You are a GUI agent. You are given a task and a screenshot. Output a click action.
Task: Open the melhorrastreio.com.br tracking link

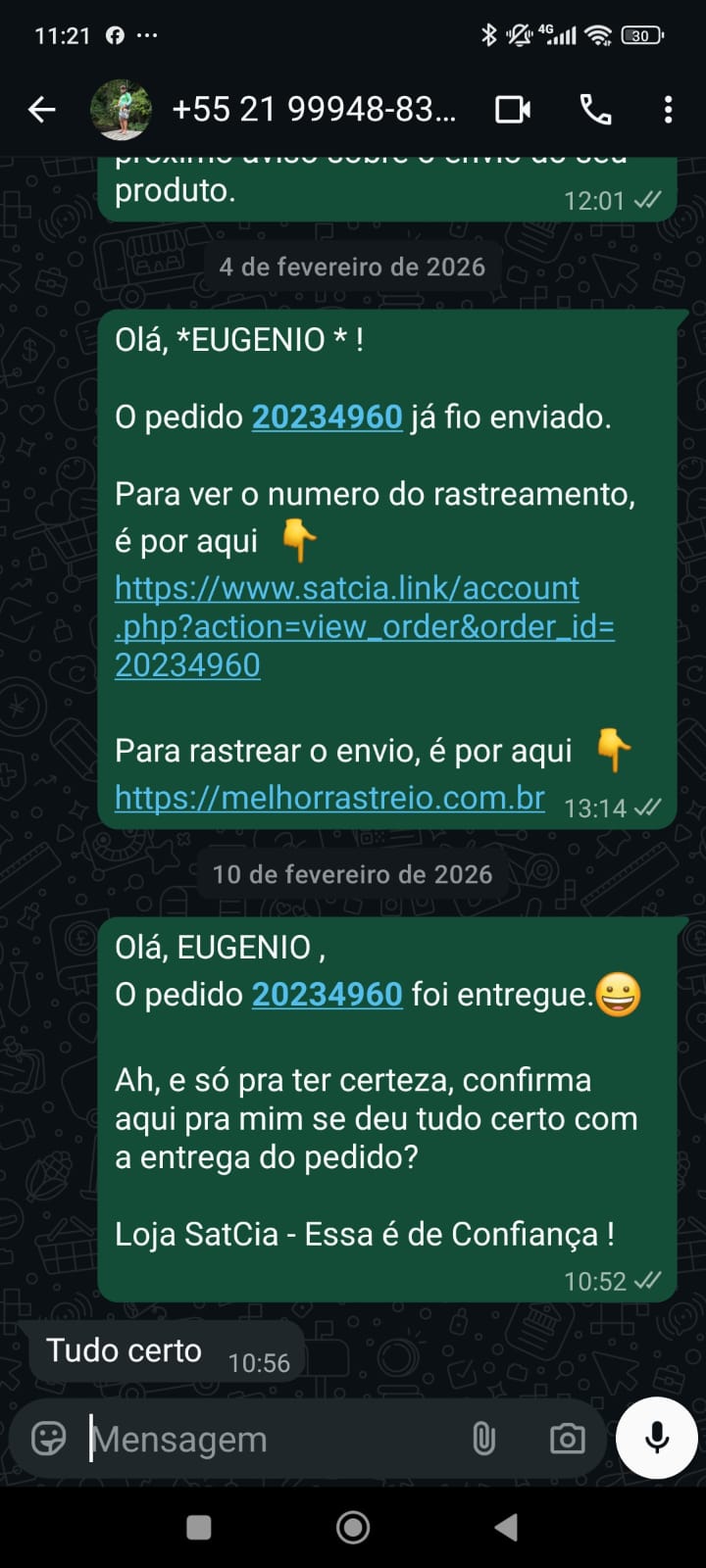329,798
